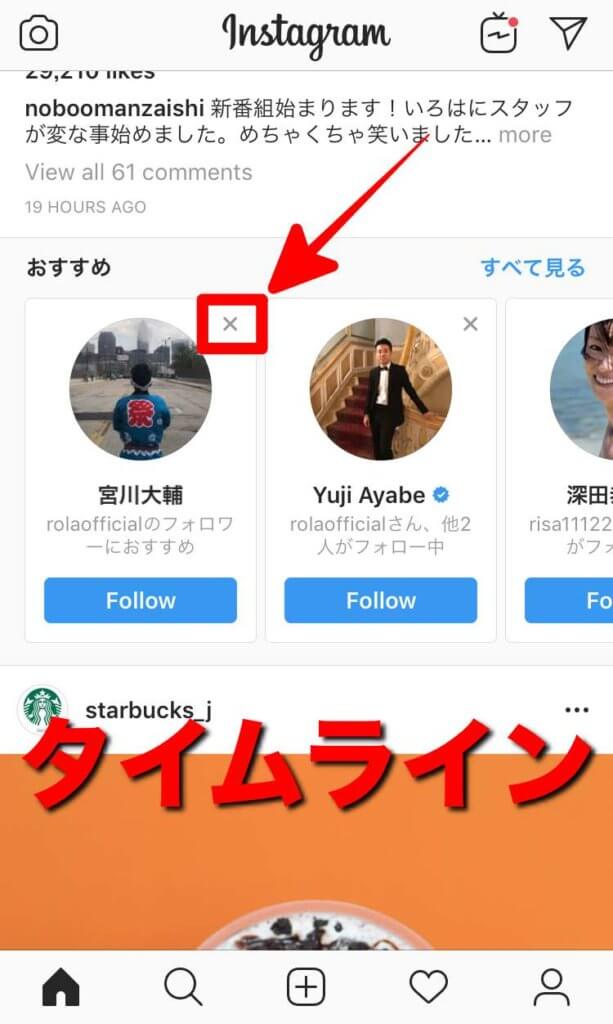Switch to the Profile tab

click(551, 987)
